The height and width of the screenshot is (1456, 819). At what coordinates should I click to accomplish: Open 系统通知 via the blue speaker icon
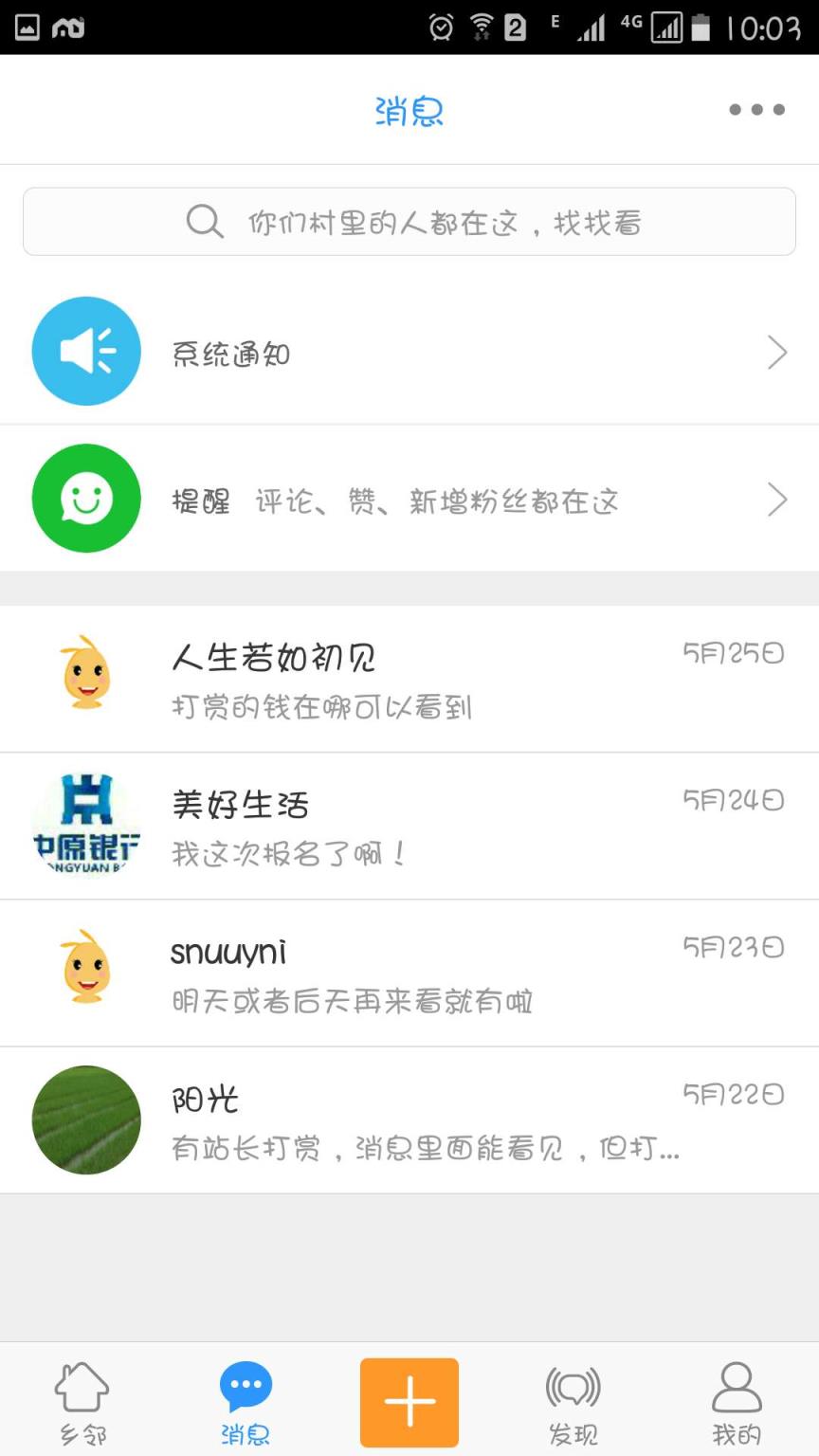tap(85, 350)
